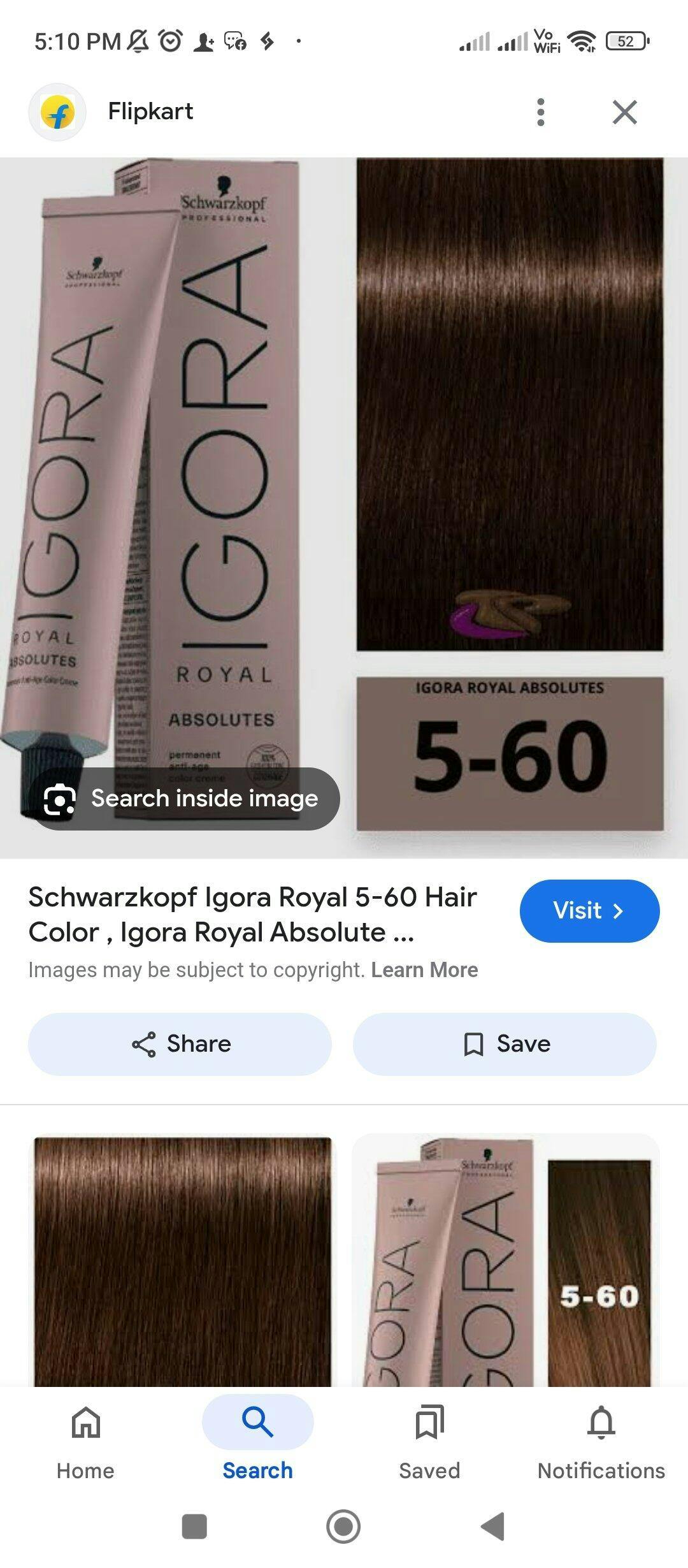
Task: Tap Search inside image
Action: [185, 799]
